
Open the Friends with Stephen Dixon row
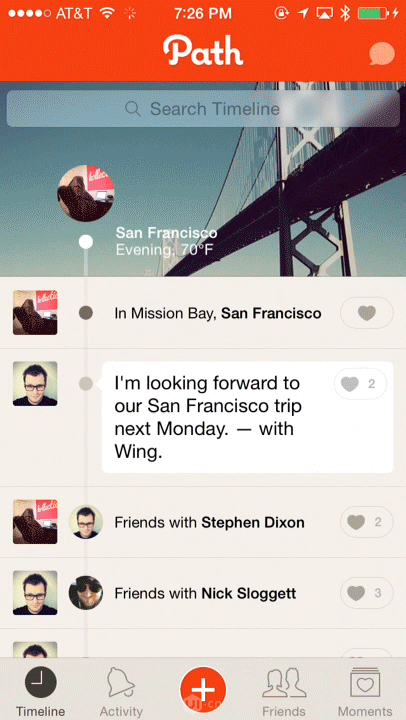pyautogui.click(x=203, y=522)
